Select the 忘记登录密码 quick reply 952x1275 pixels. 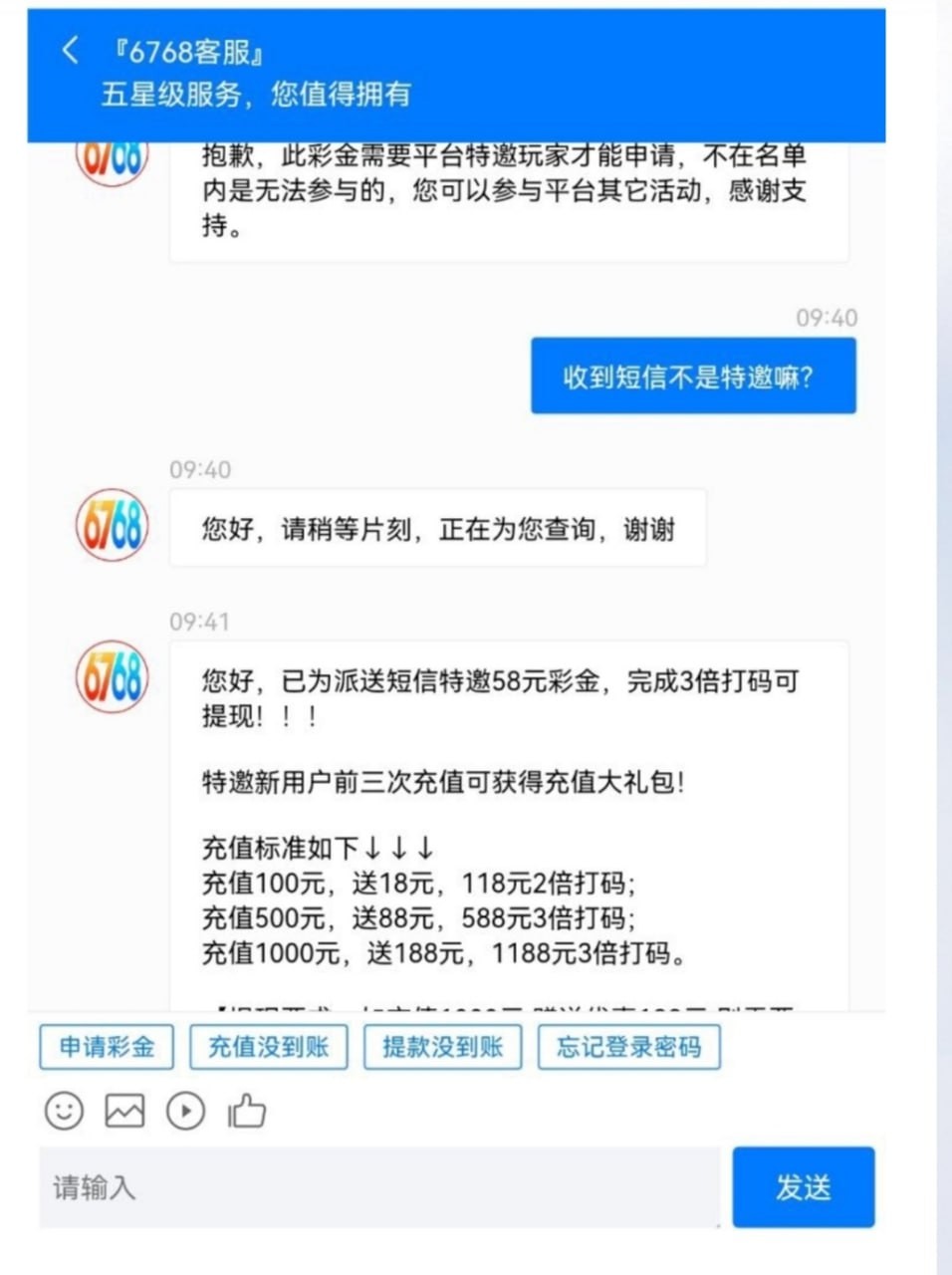point(628,1047)
